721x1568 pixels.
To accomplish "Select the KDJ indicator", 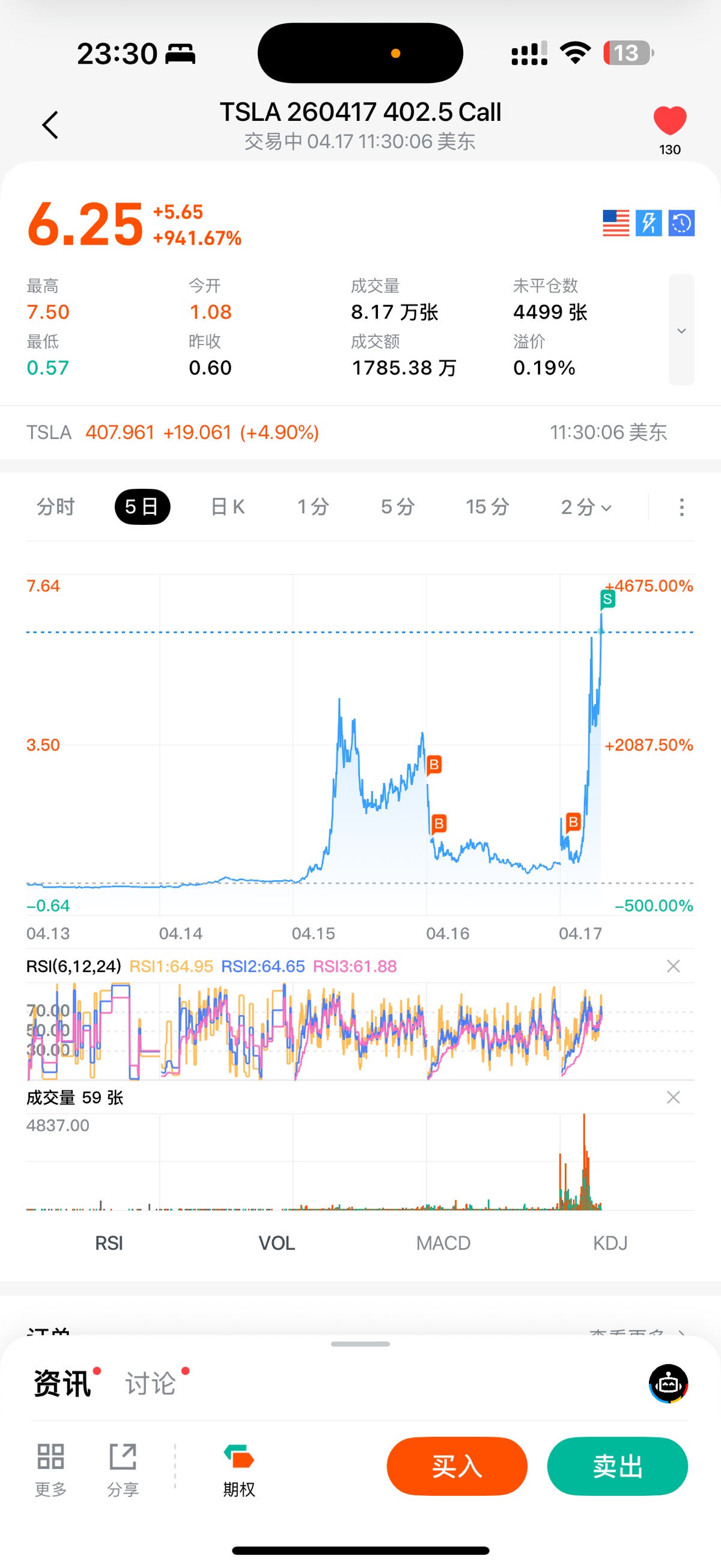I will pyautogui.click(x=610, y=1243).
